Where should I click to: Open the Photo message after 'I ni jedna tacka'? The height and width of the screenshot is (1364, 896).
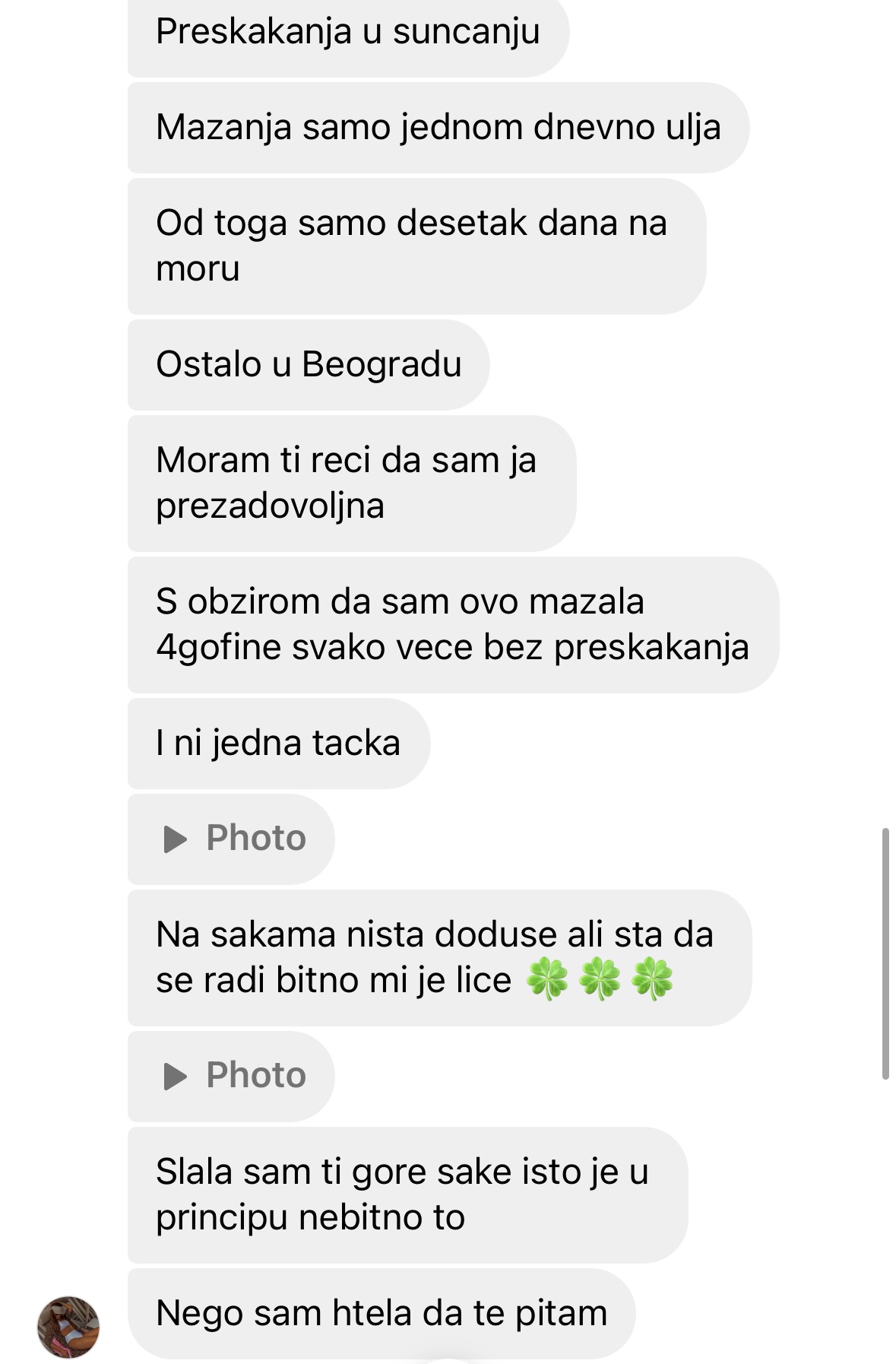[x=232, y=839]
